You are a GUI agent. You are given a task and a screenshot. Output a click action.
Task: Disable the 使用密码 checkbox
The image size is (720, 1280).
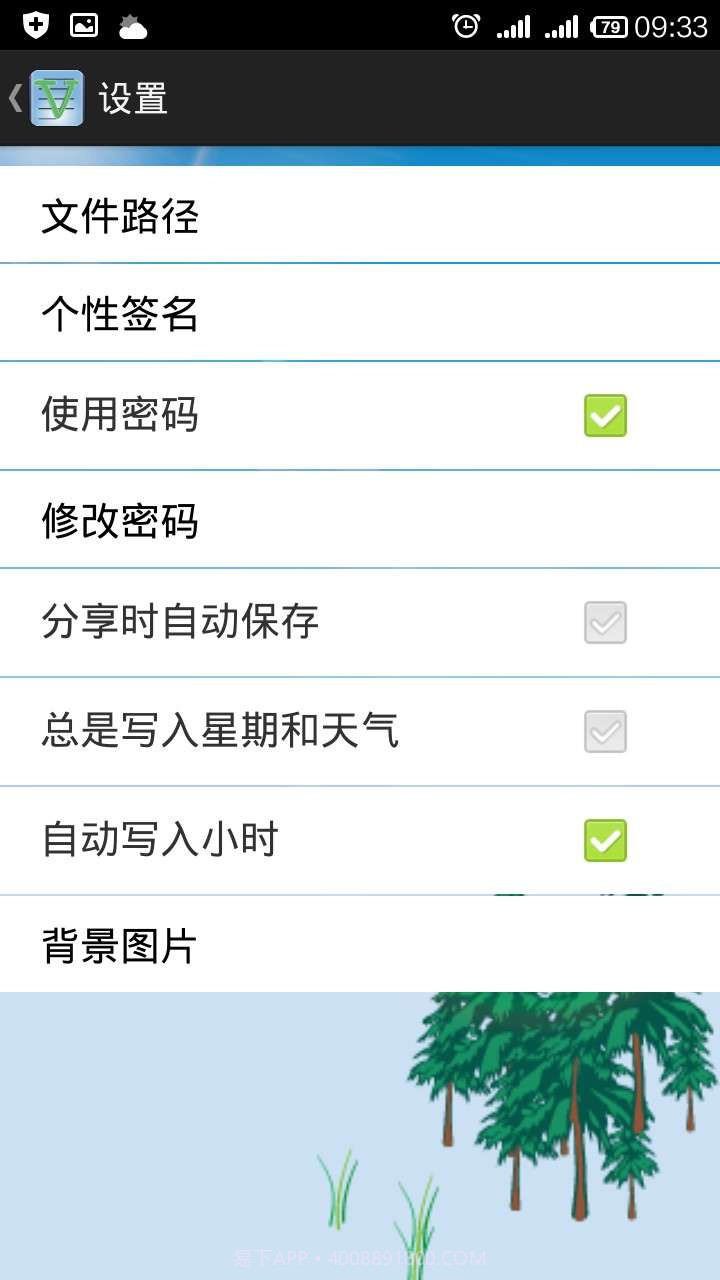tap(605, 415)
